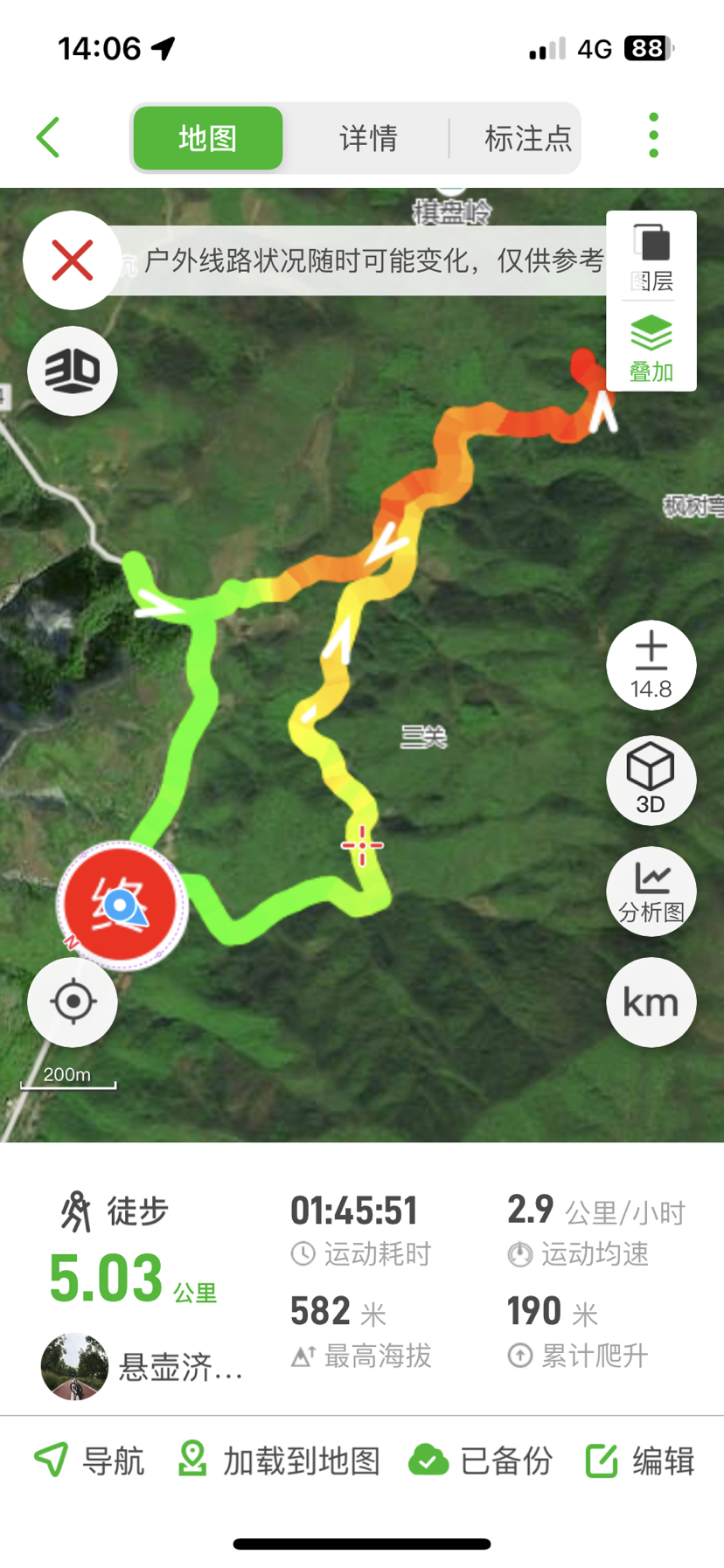Tap the 叠加 overlay button
This screenshot has height=1568, width=724.
[651, 348]
